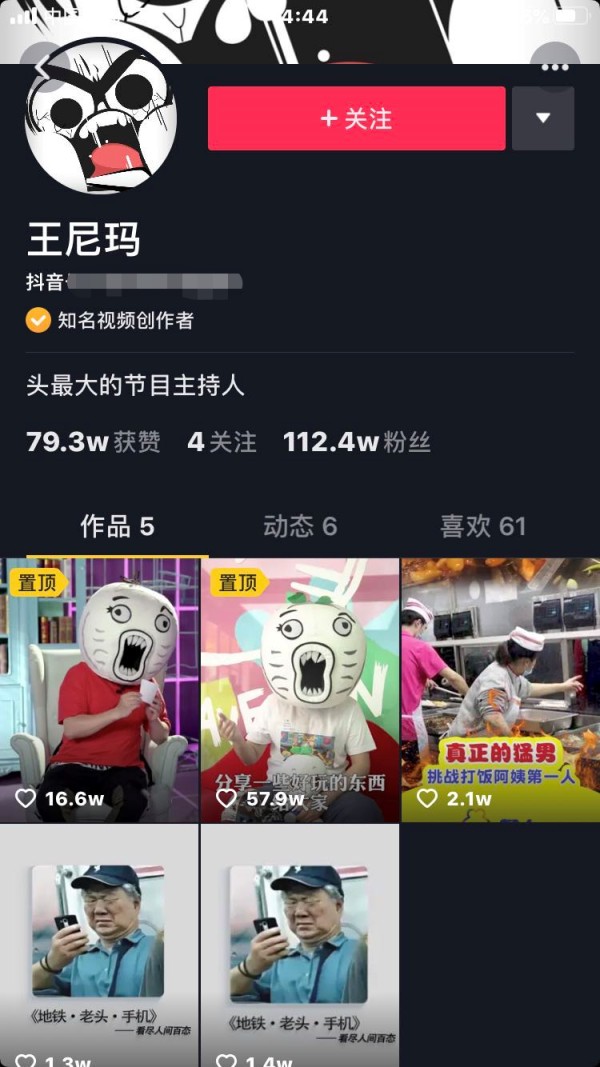View the 4 关注 following list

click(x=222, y=442)
